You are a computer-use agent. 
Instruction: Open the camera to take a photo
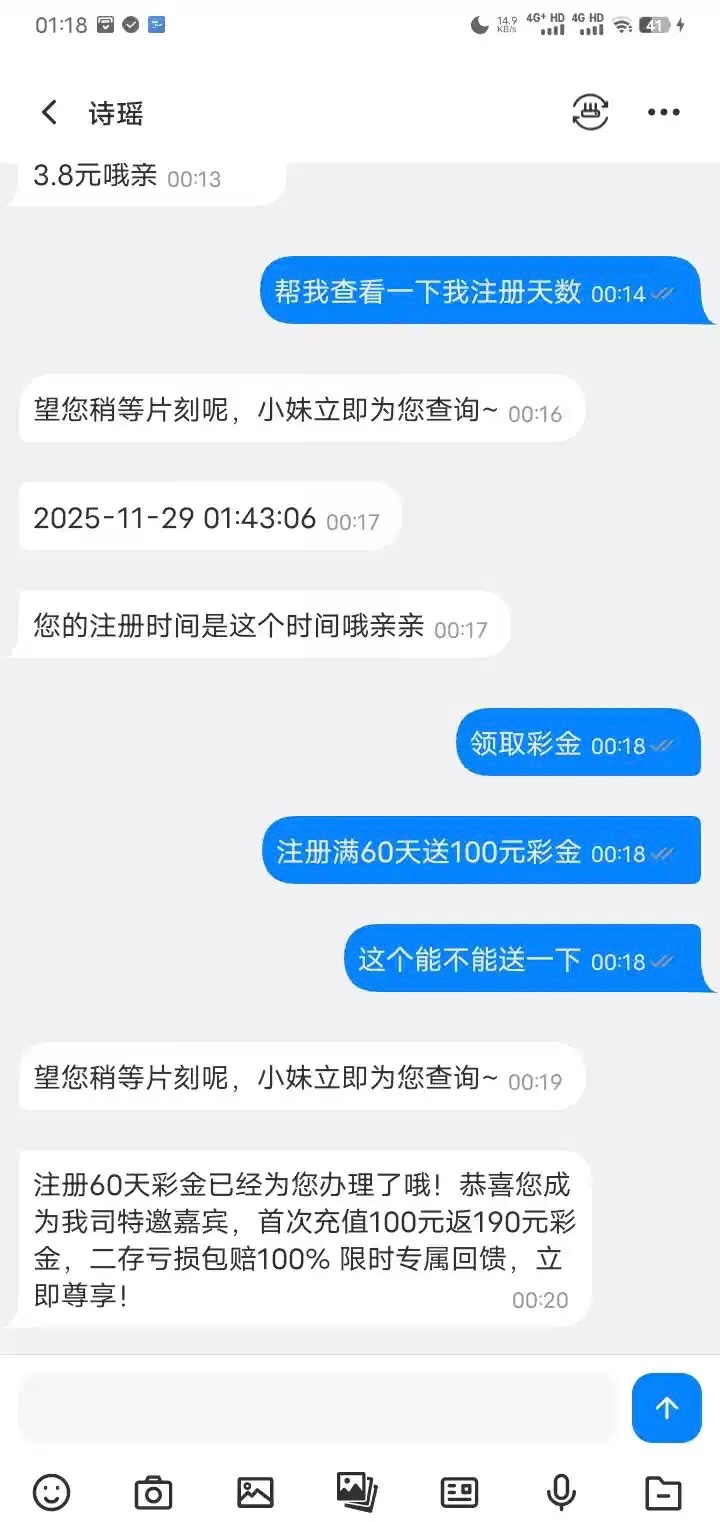(x=153, y=1492)
